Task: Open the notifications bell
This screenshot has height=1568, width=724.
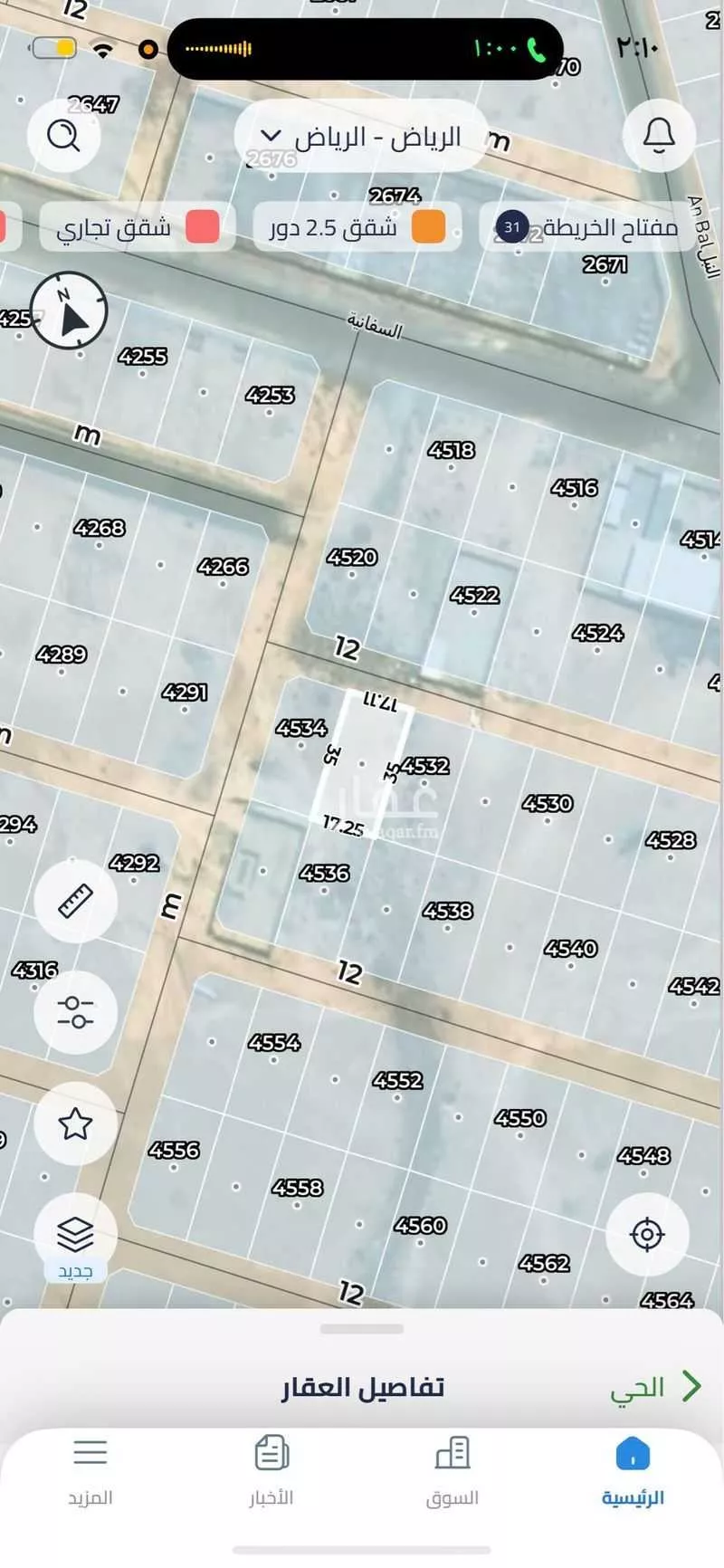Action: point(659,136)
